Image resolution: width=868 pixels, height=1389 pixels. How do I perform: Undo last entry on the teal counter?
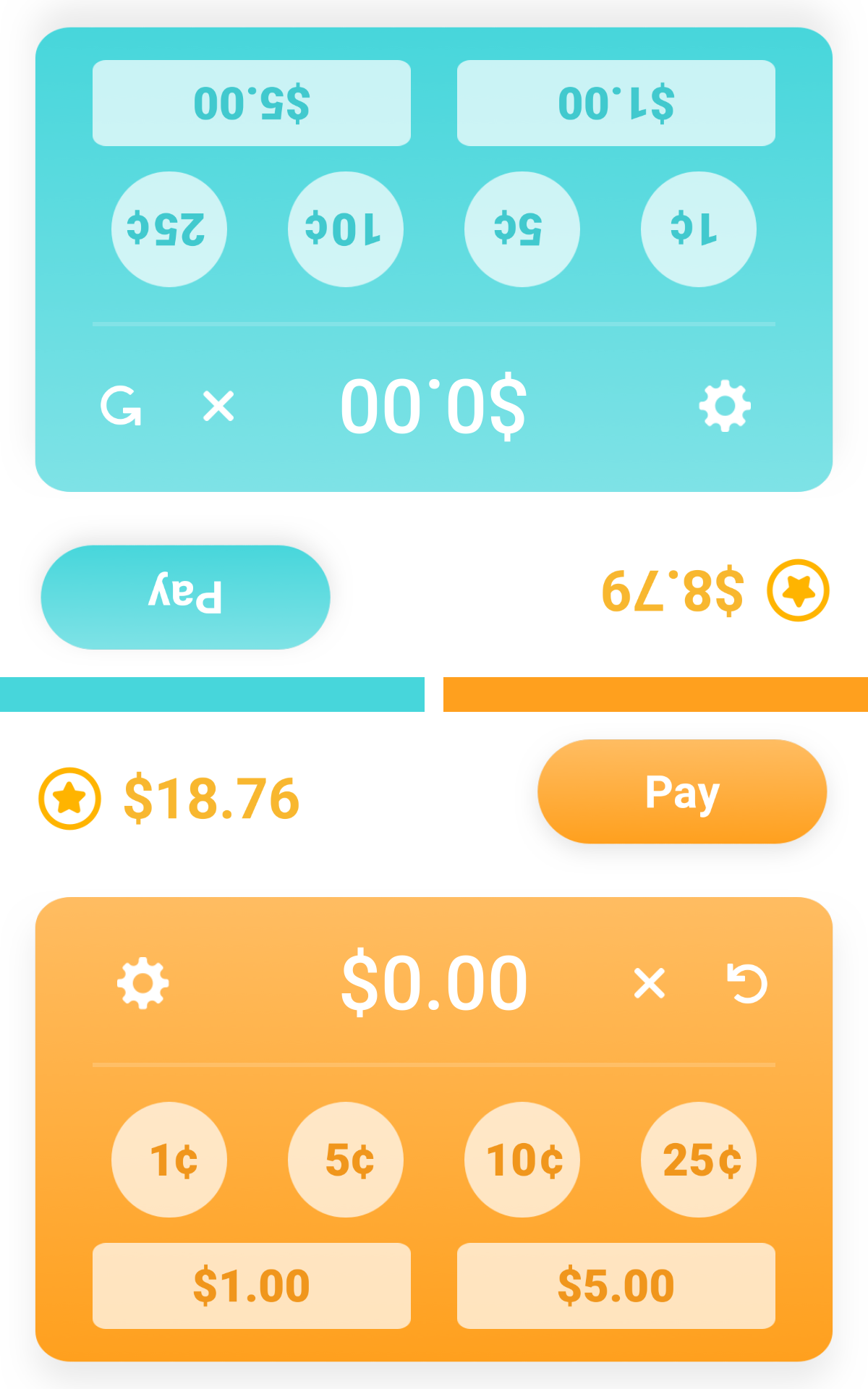tap(123, 407)
